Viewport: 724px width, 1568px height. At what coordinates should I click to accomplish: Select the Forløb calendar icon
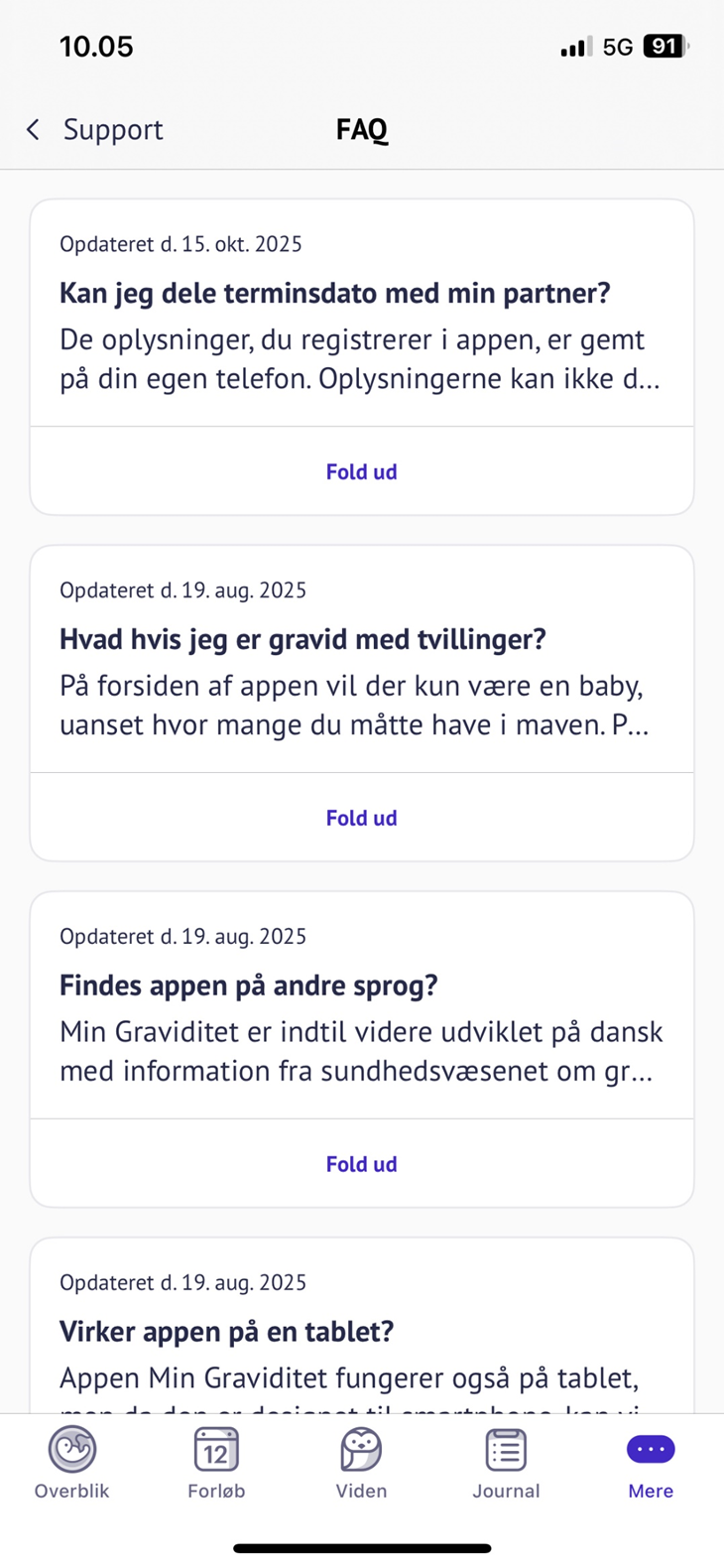pos(216,1450)
